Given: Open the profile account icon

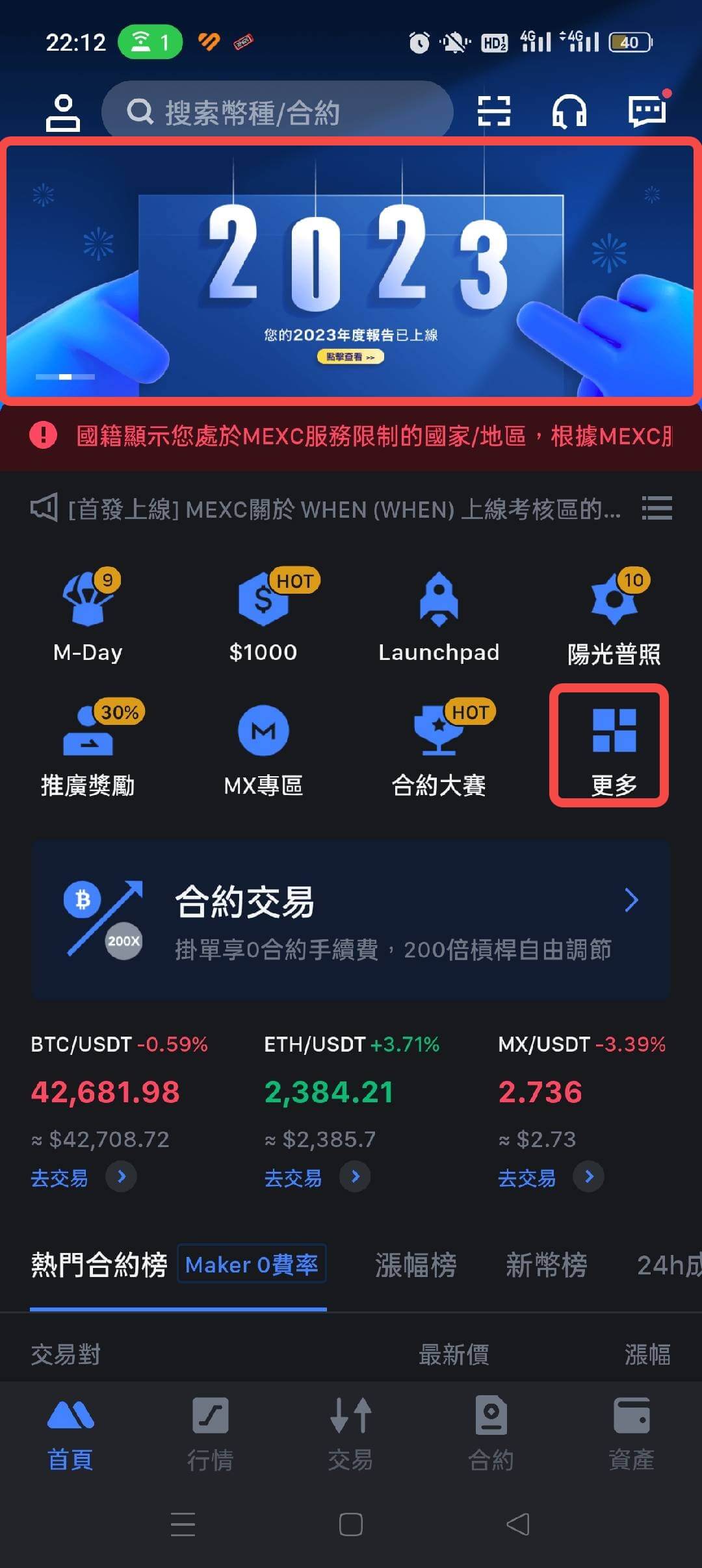Looking at the screenshot, I should click(63, 112).
